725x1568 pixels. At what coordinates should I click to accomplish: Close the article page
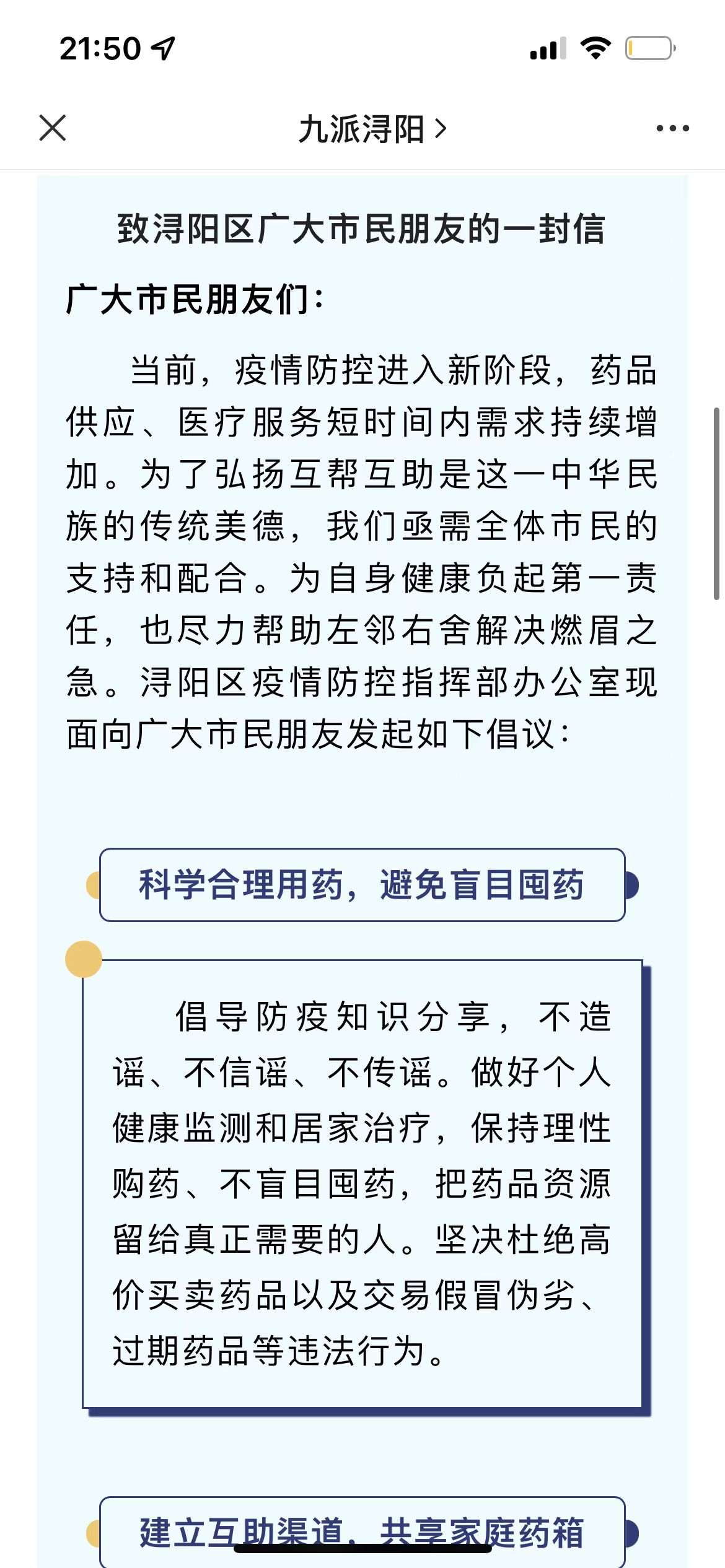point(53,128)
